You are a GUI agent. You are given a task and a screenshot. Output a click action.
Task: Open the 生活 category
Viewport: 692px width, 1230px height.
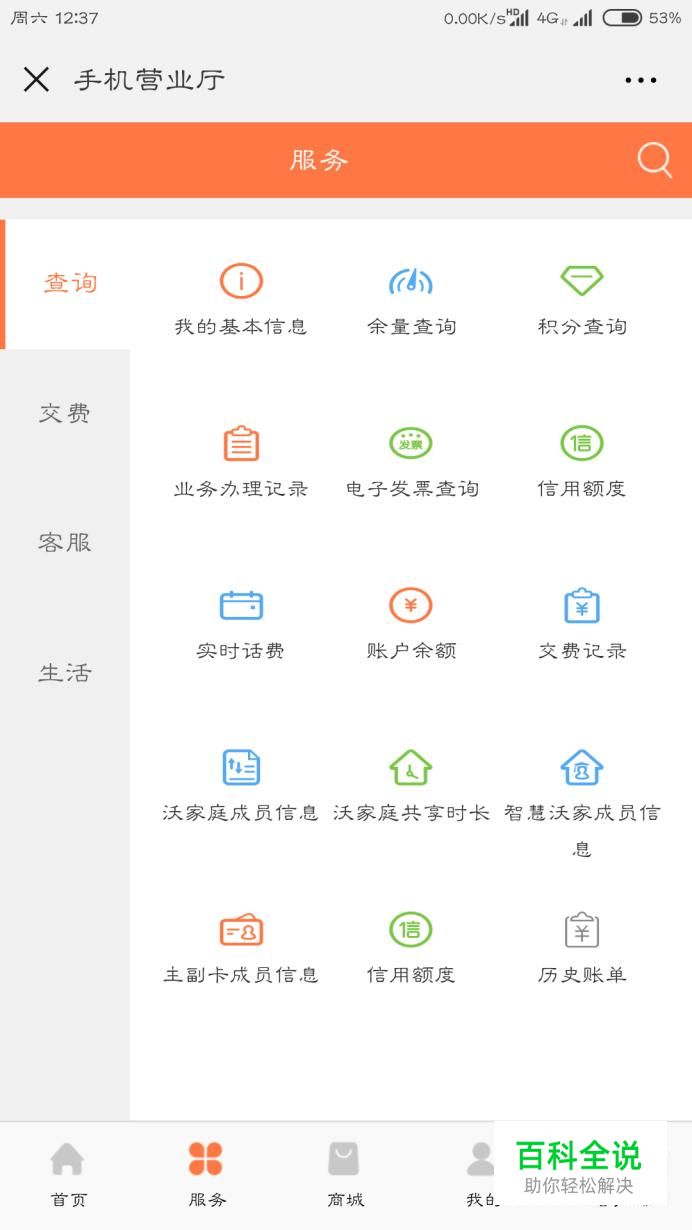[65, 673]
